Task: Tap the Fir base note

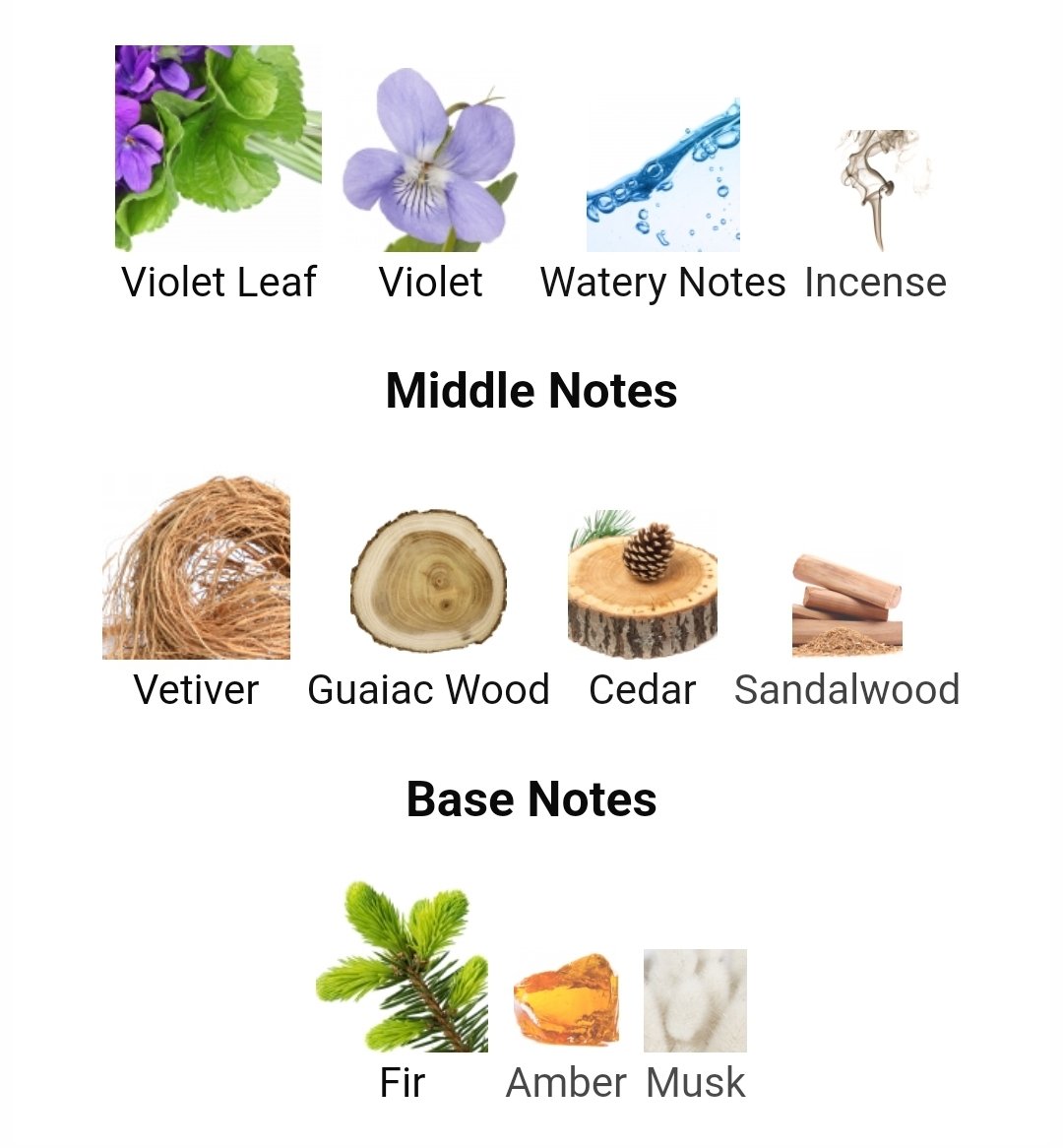Action: [402, 968]
